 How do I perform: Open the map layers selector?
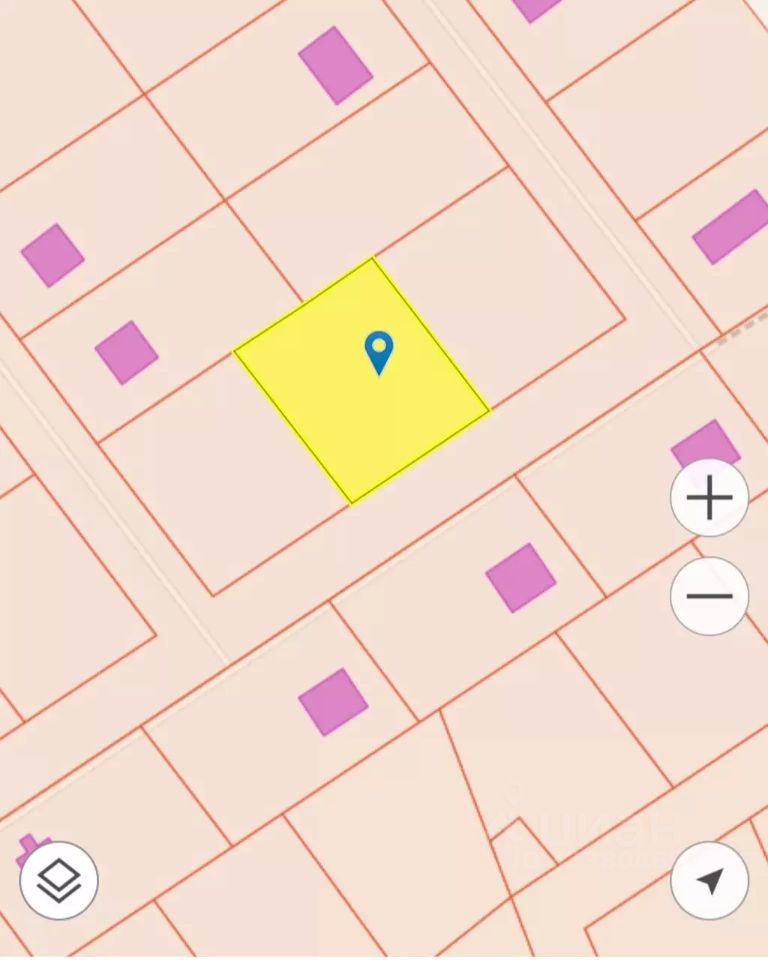[x=59, y=881]
